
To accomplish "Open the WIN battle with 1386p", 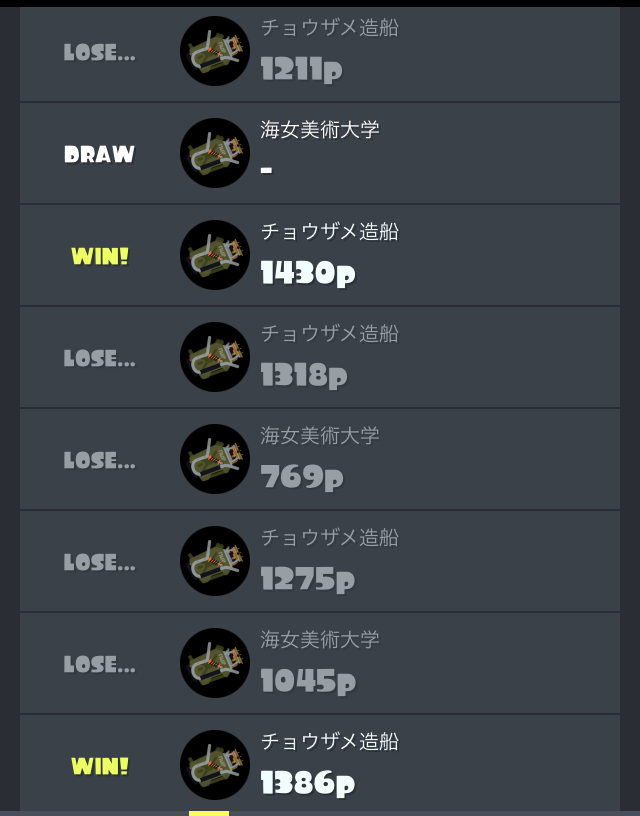I will (x=320, y=766).
